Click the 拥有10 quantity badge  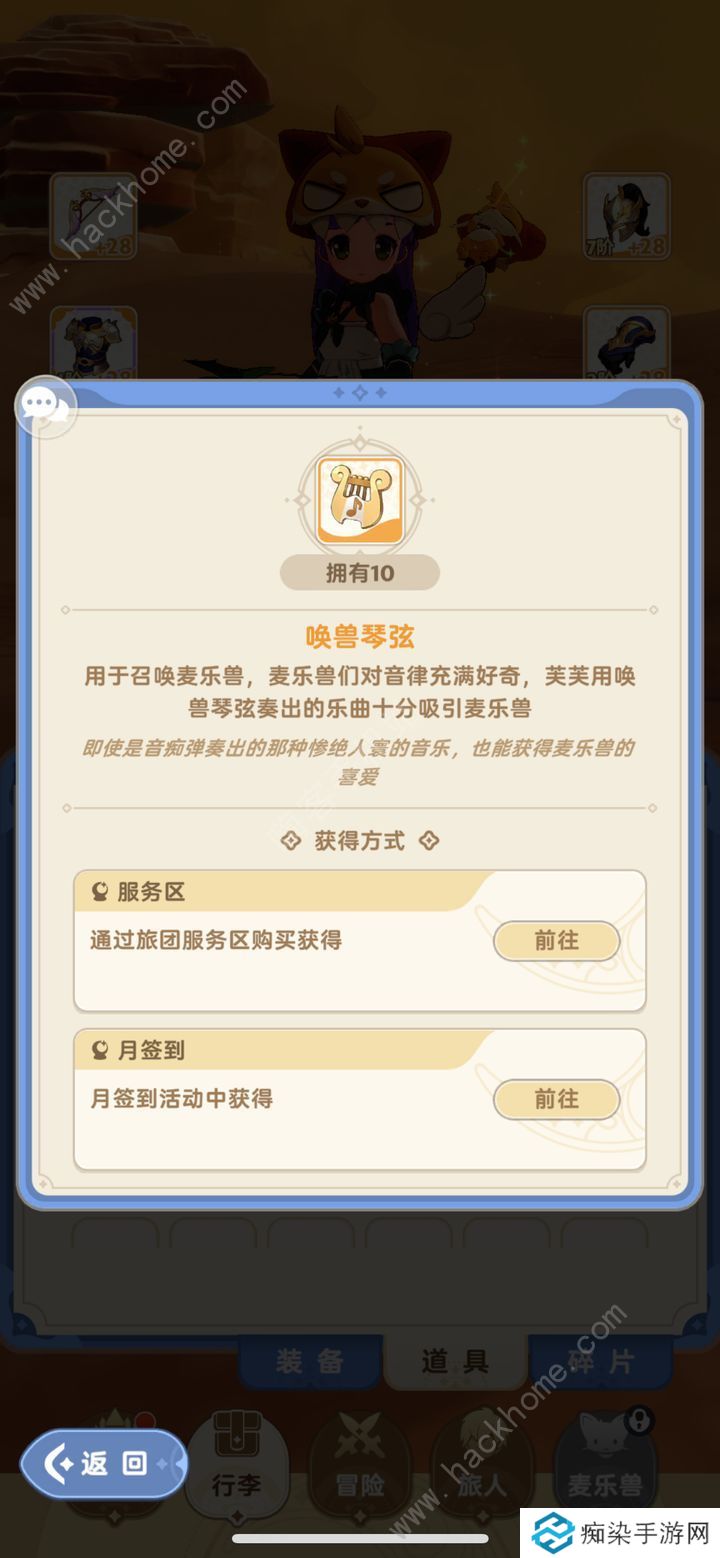(359, 571)
